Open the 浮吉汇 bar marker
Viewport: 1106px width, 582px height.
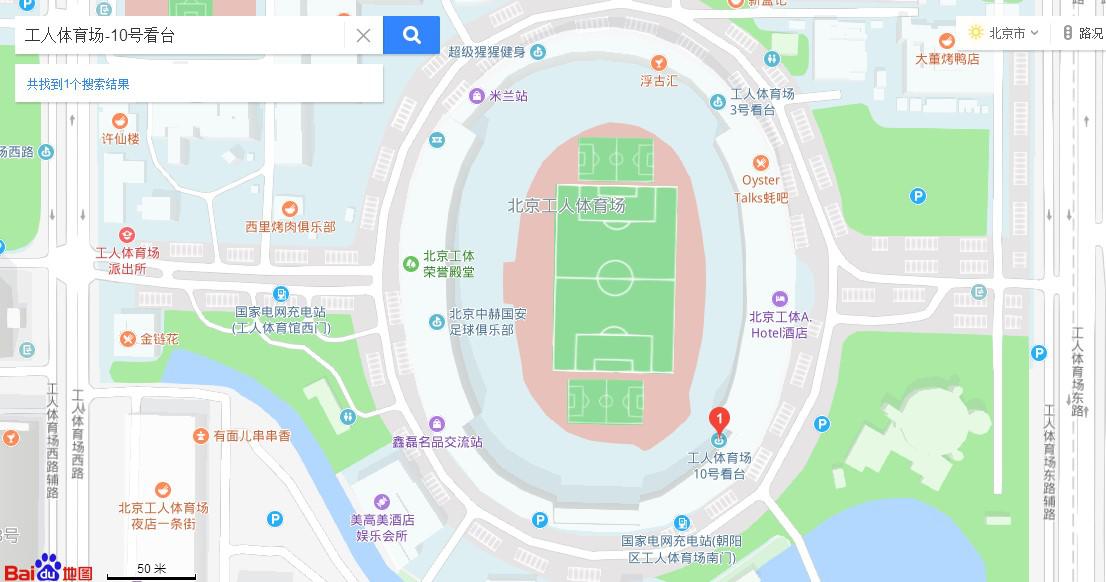(658, 63)
